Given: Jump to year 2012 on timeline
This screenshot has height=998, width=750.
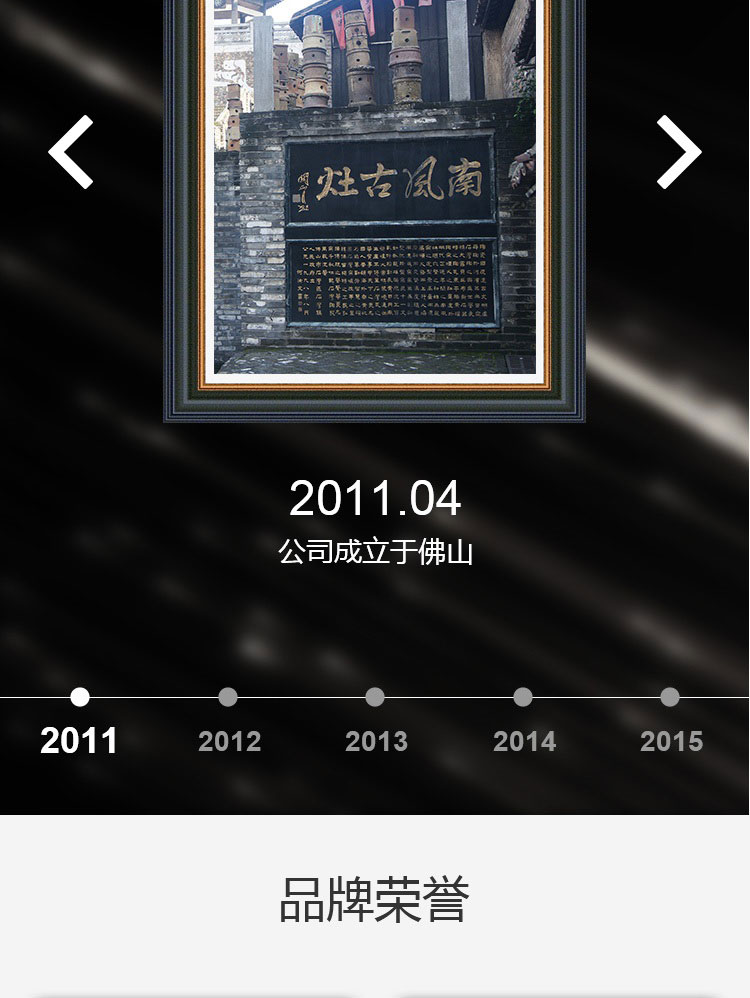Looking at the screenshot, I should (x=228, y=698).
